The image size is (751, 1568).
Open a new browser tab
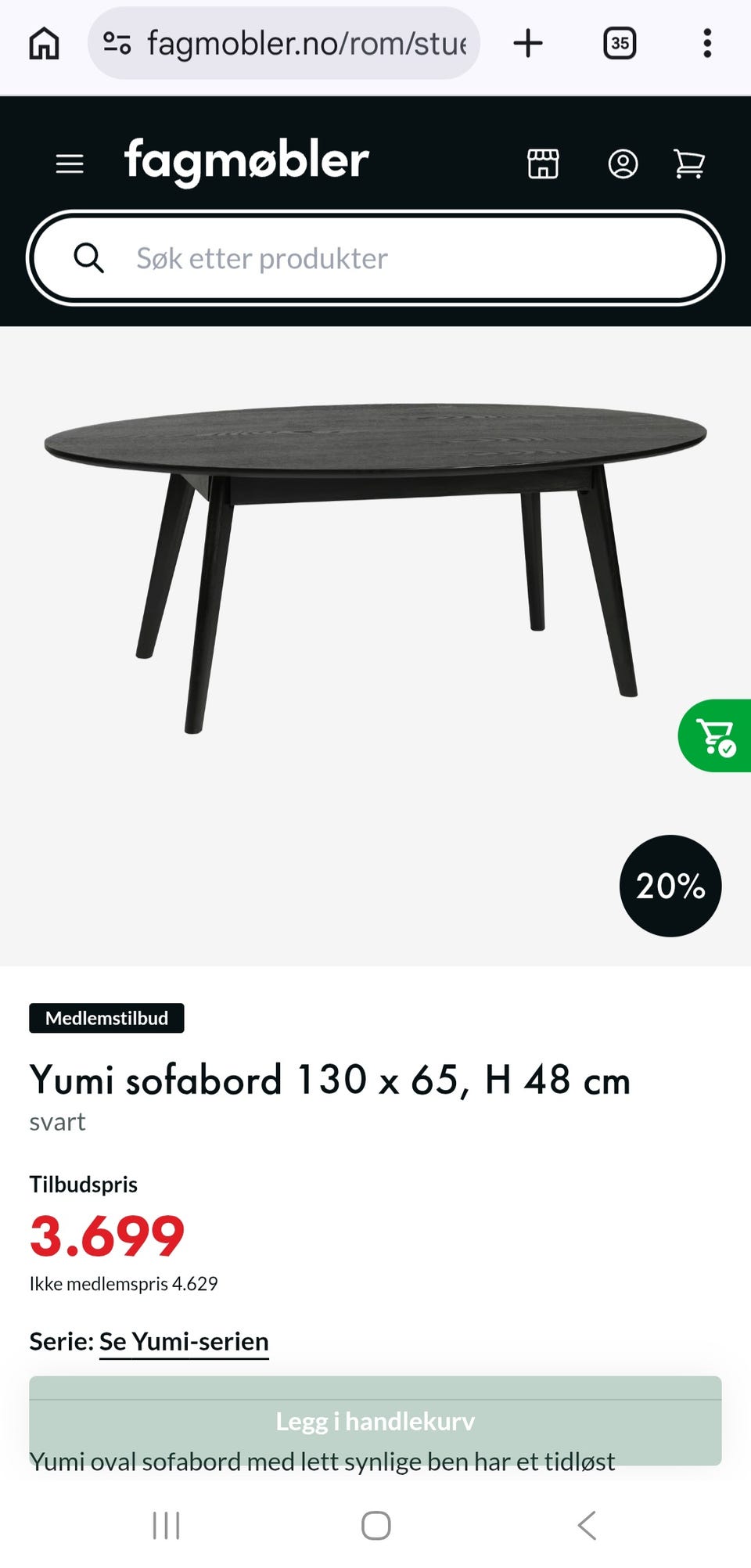pos(528,43)
